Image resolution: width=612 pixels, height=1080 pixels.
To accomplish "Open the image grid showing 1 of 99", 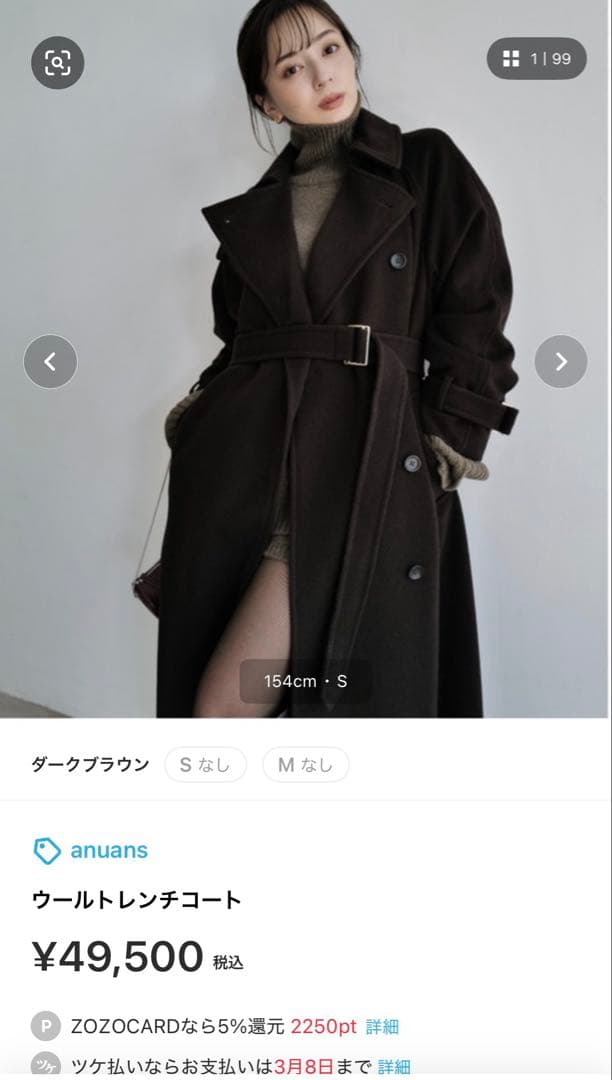I will 536,58.
